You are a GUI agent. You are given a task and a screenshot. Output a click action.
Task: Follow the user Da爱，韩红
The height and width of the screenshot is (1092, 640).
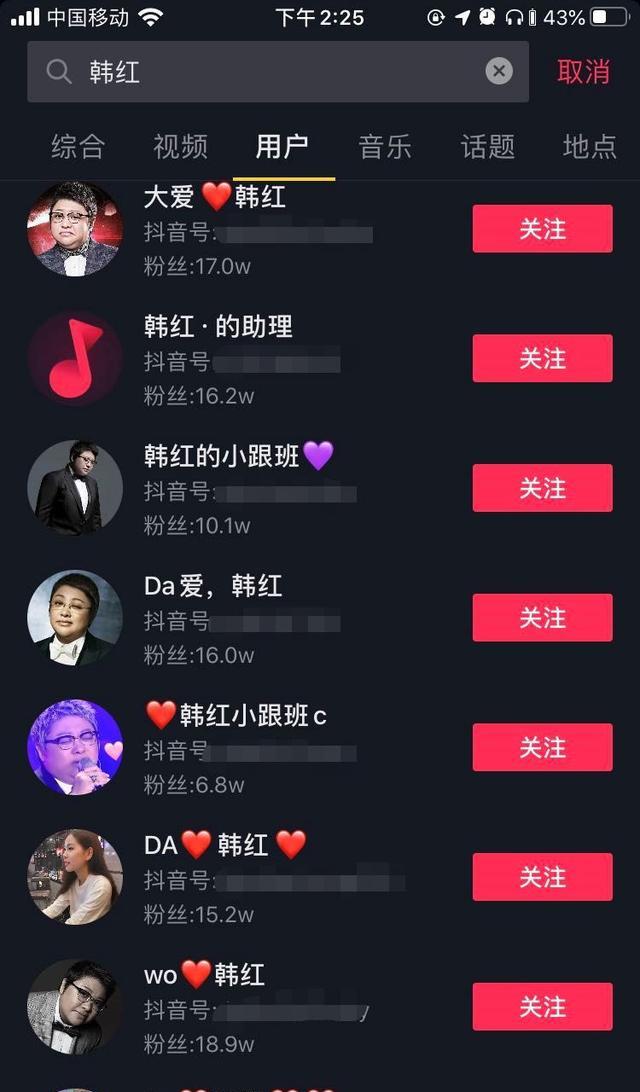pyautogui.click(x=542, y=618)
